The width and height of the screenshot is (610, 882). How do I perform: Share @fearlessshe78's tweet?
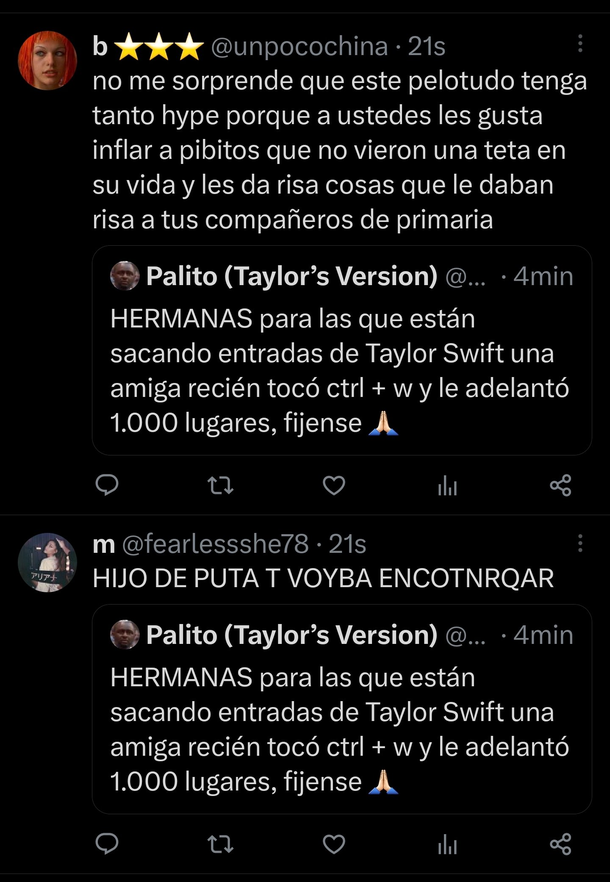[560, 844]
